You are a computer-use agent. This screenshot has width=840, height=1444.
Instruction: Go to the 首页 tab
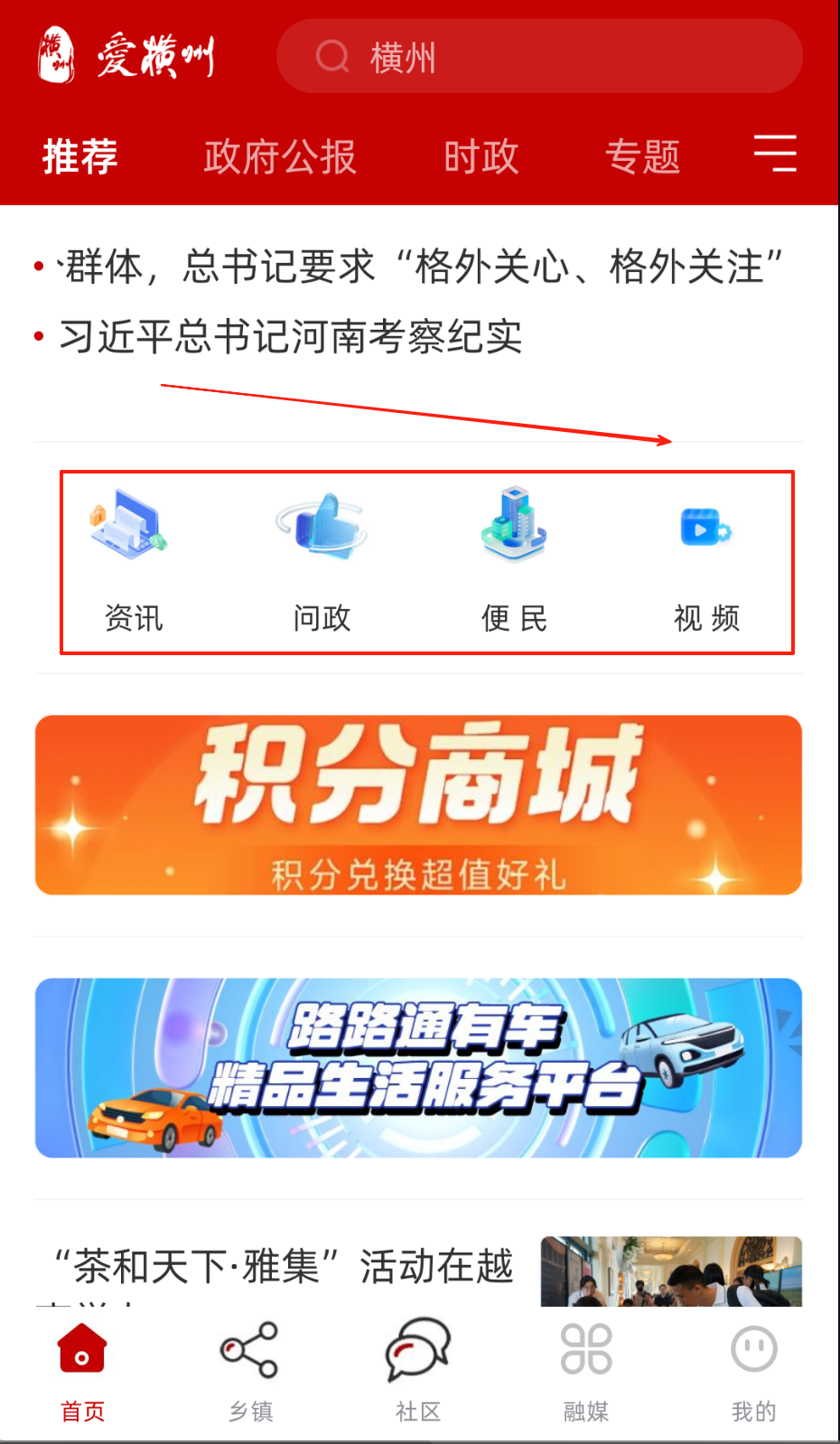[x=82, y=1371]
